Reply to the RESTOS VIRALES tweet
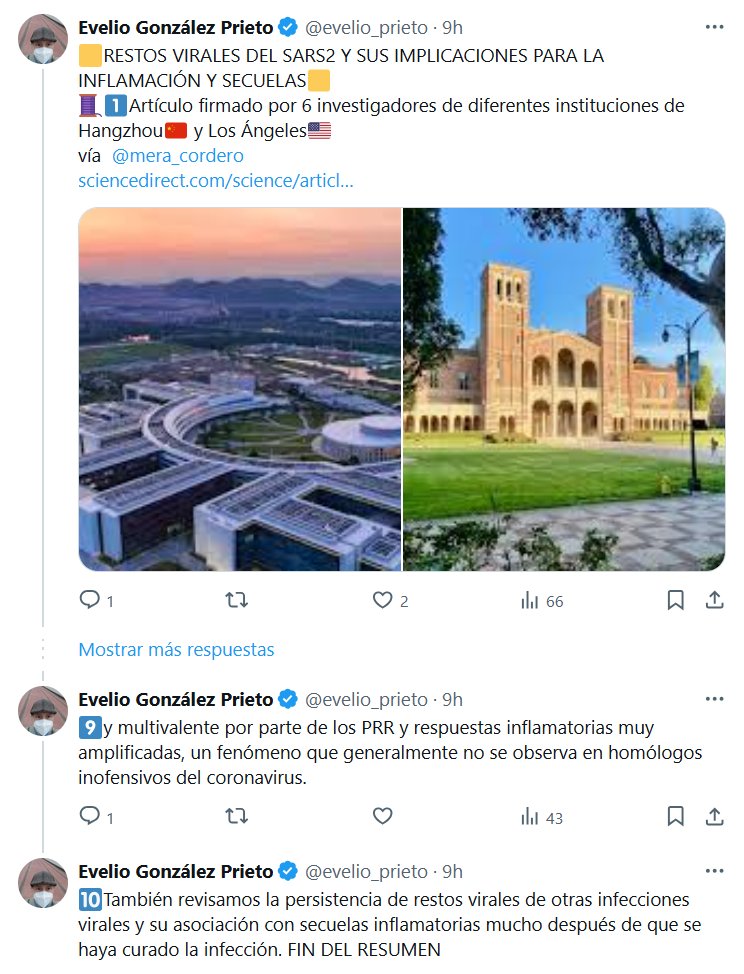This screenshot has height=974, width=744. (90, 600)
